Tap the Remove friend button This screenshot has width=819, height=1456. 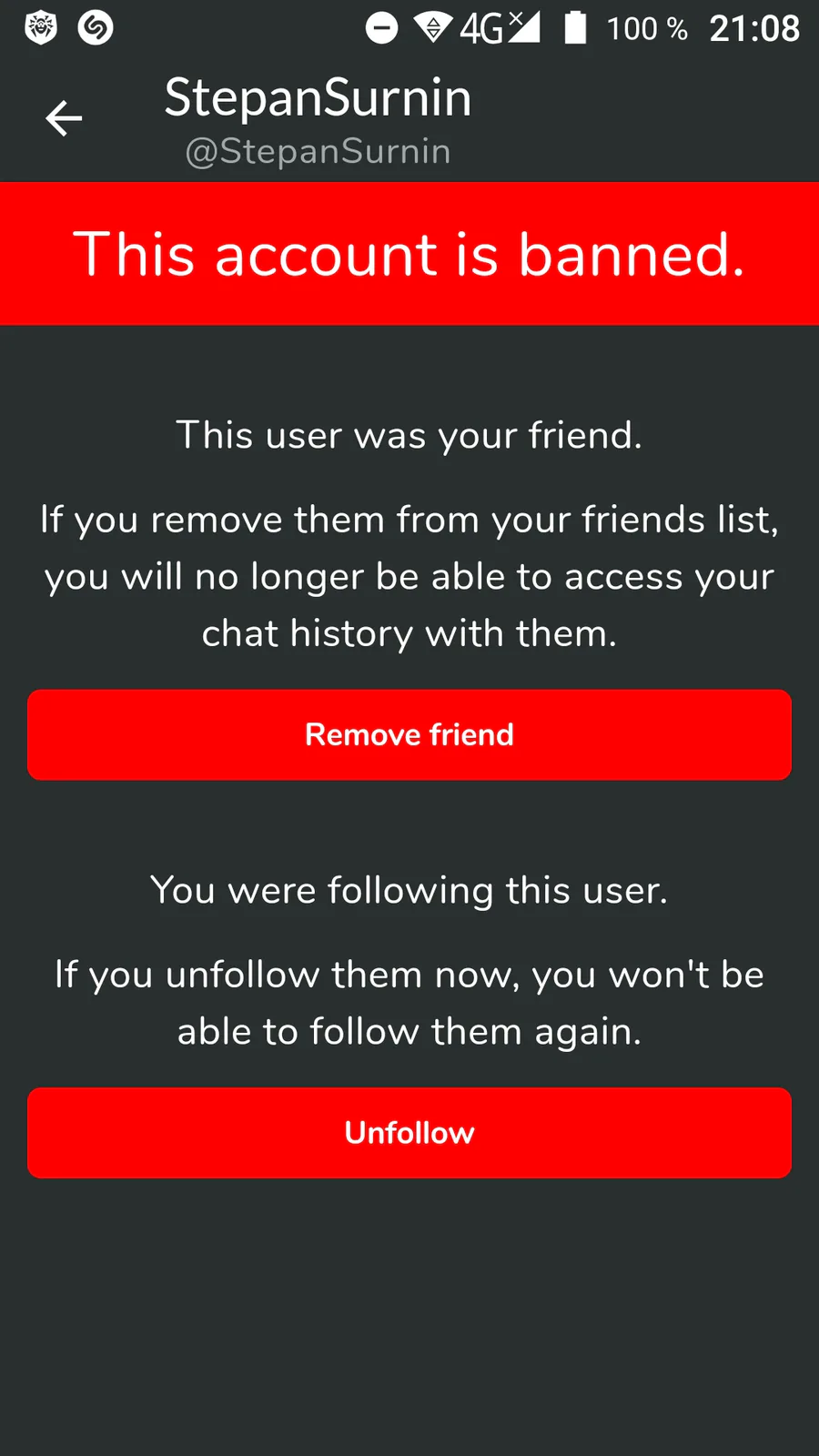[409, 734]
